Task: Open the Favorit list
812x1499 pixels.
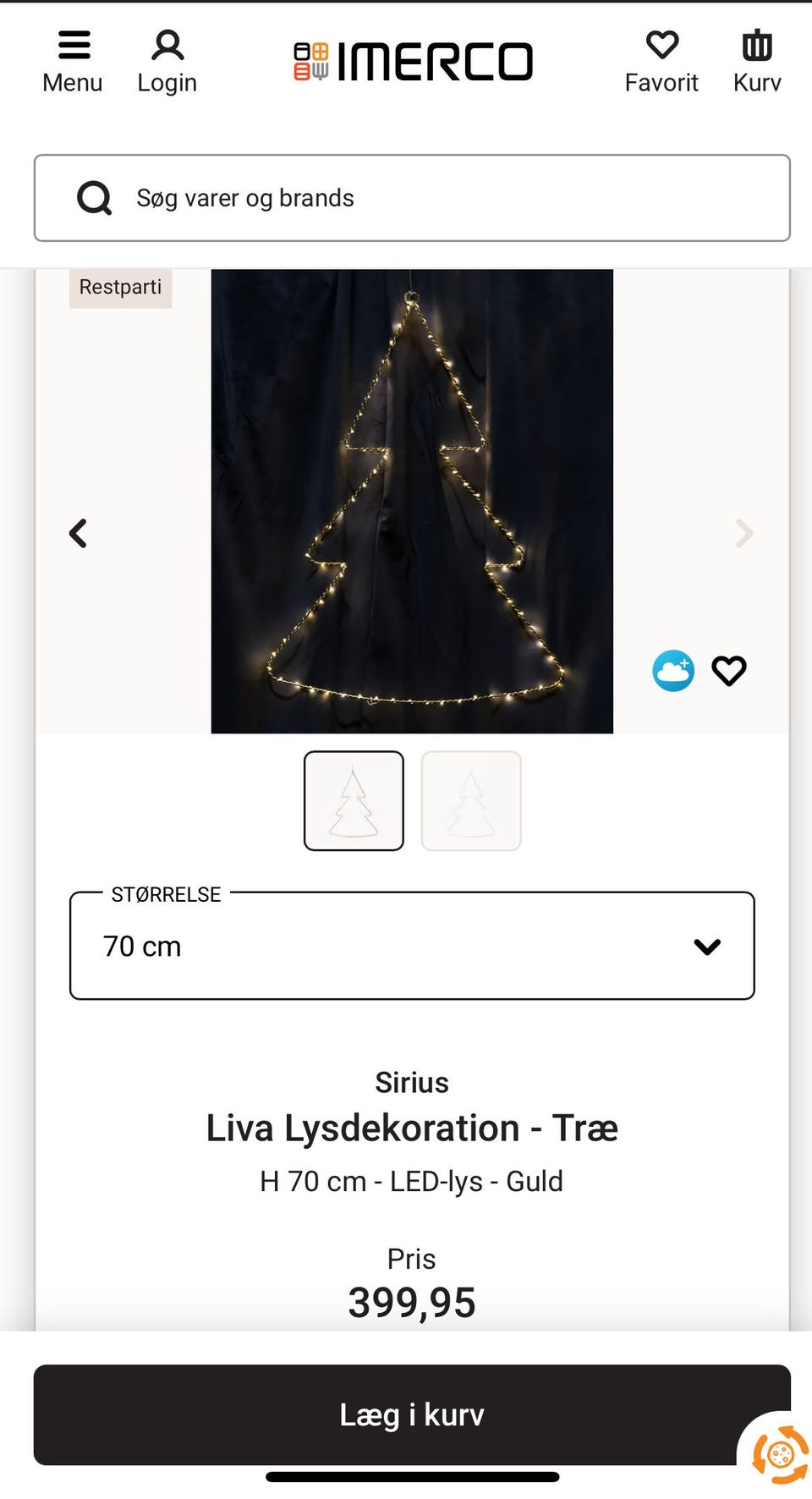Action: pyautogui.click(x=661, y=62)
